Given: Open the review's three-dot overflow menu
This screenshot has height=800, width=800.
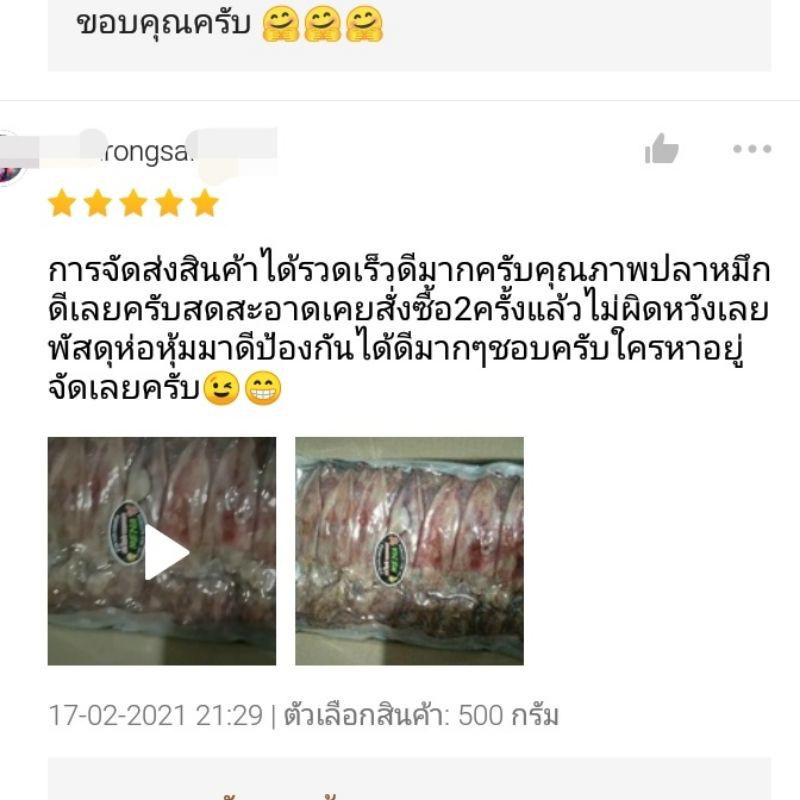Looking at the screenshot, I should (x=751, y=150).
